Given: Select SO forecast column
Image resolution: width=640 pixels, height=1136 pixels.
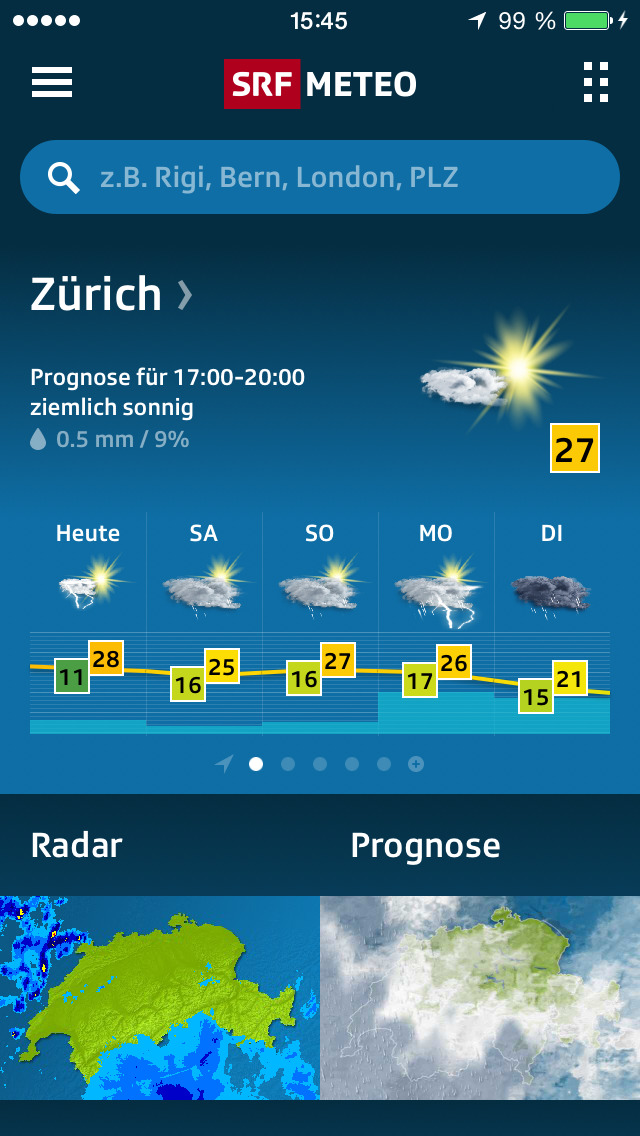Looking at the screenshot, I should point(320,620).
